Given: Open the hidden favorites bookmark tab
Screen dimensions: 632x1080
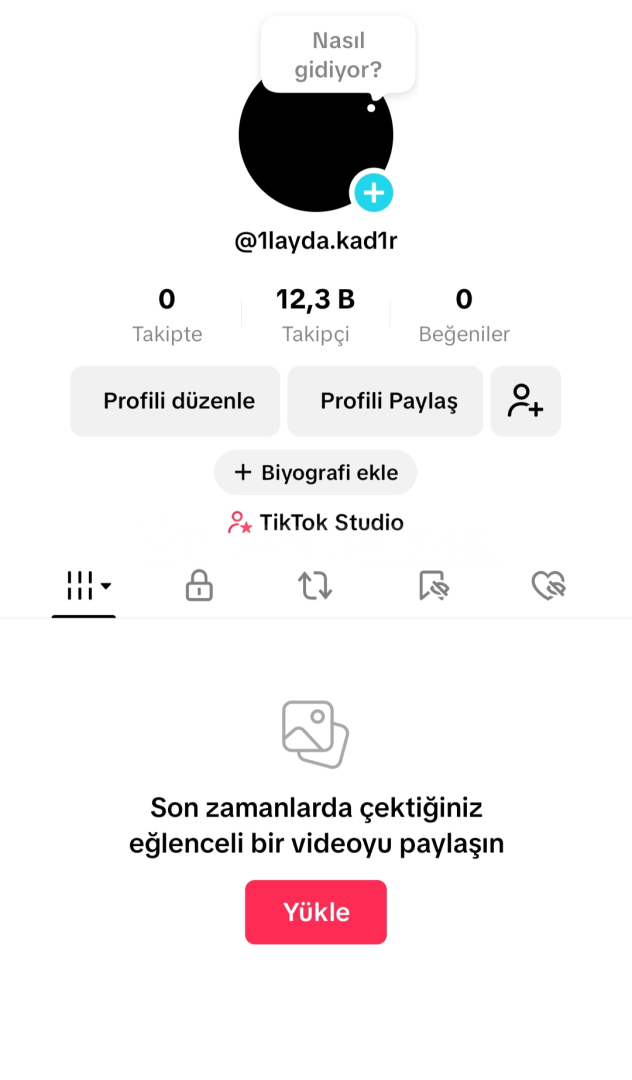Looking at the screenshot, I should (433, 586).
